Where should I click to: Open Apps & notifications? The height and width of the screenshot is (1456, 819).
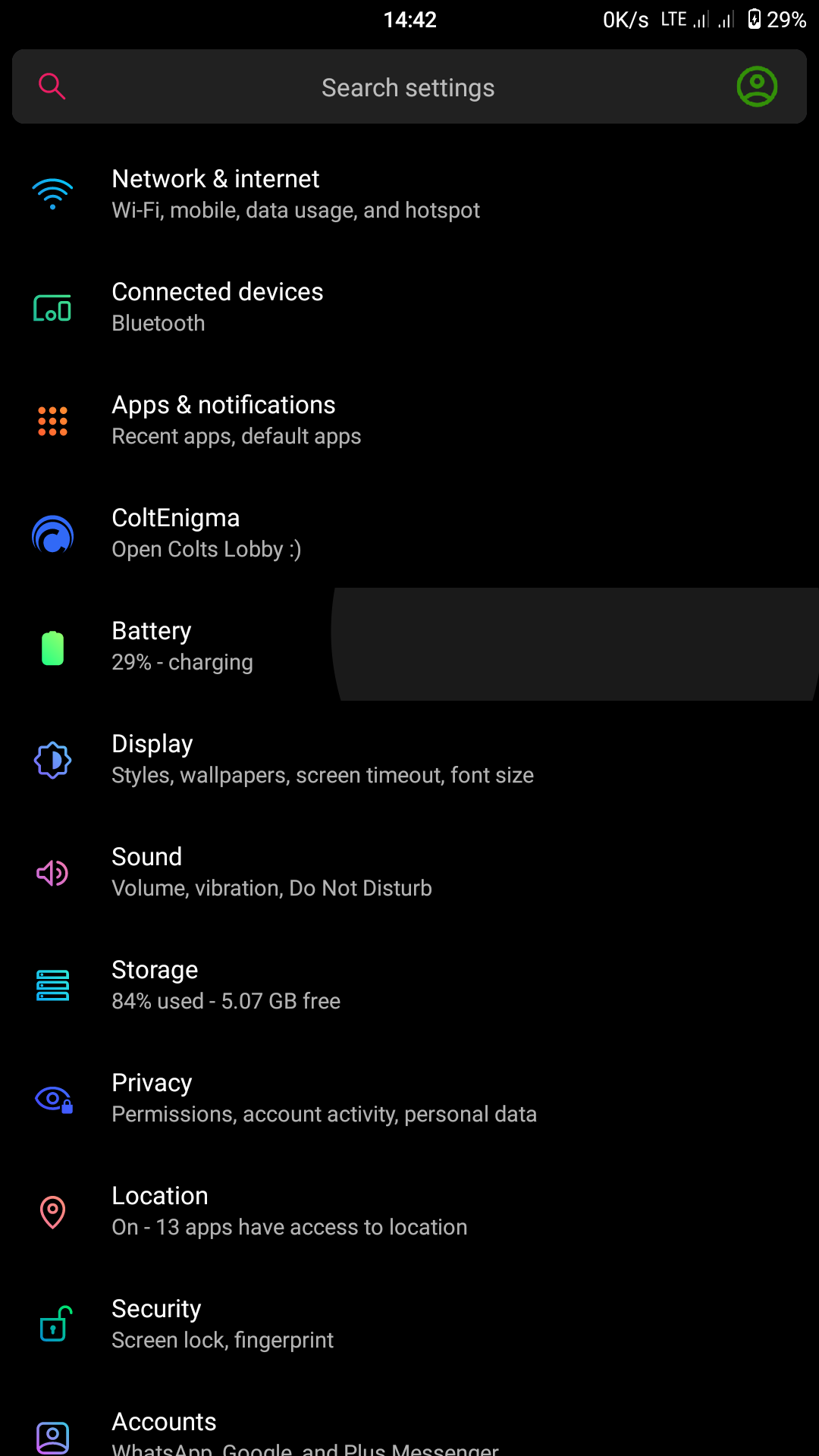pyautogui.click(x=409, y=420)
